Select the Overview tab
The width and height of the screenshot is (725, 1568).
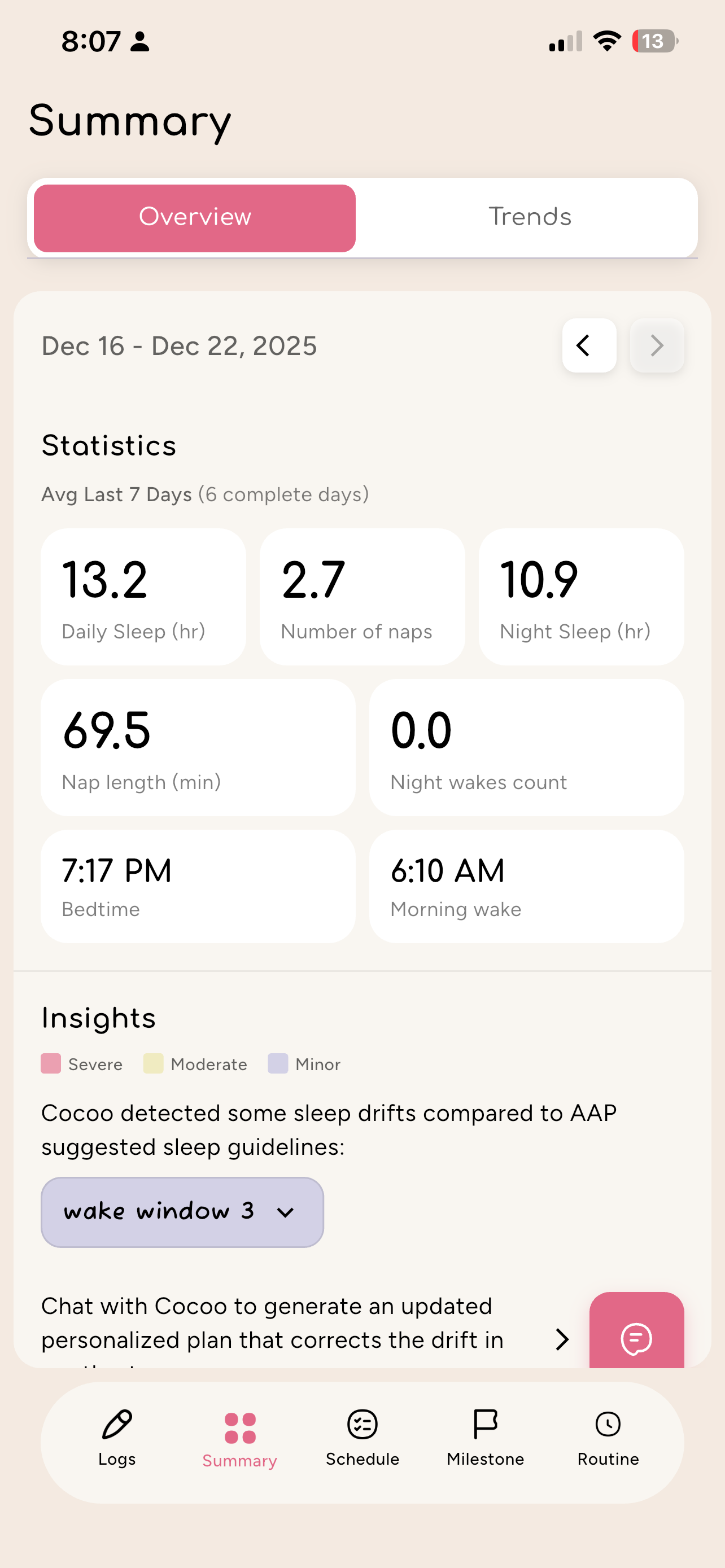pyautogui.click(x=195, y=217)
